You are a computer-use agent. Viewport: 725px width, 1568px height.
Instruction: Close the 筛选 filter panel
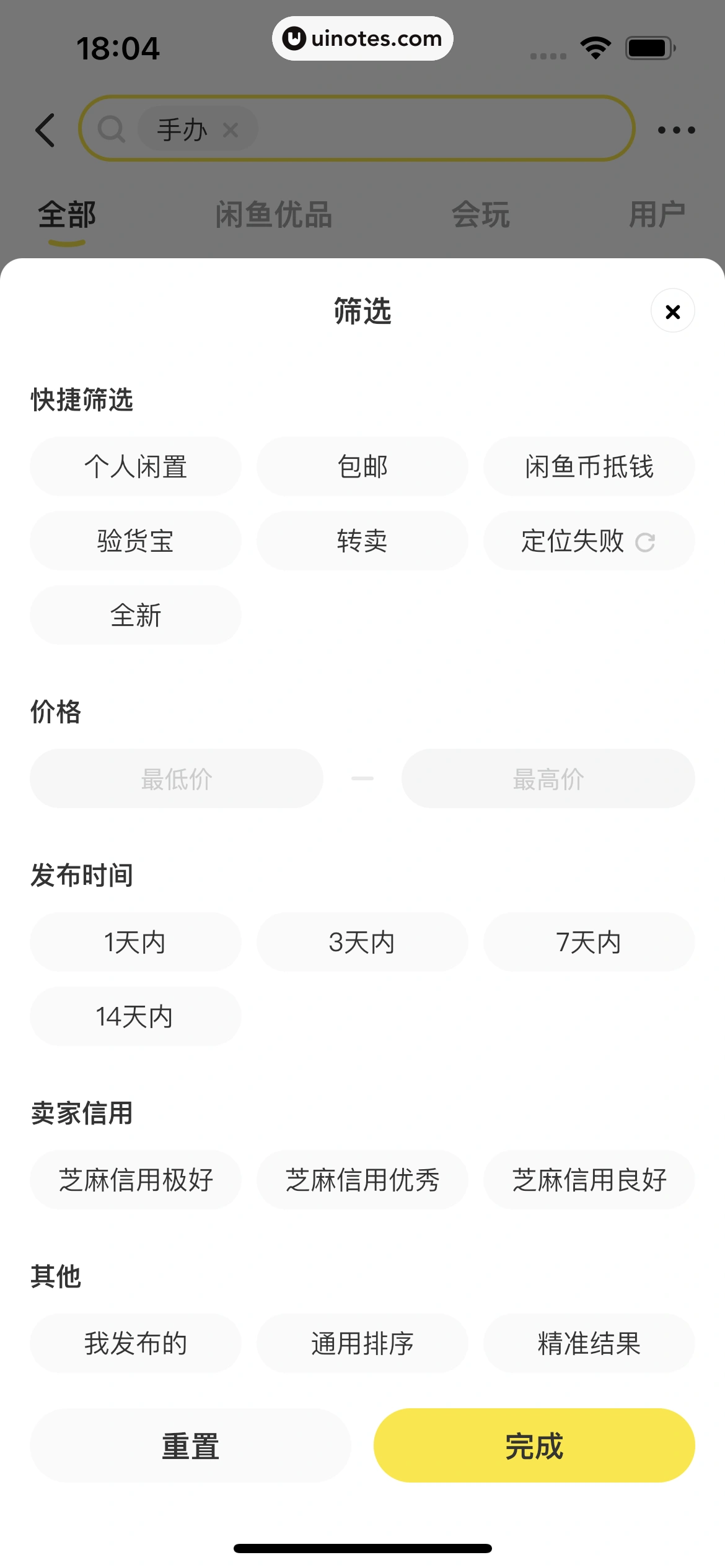tap(672, 311)
